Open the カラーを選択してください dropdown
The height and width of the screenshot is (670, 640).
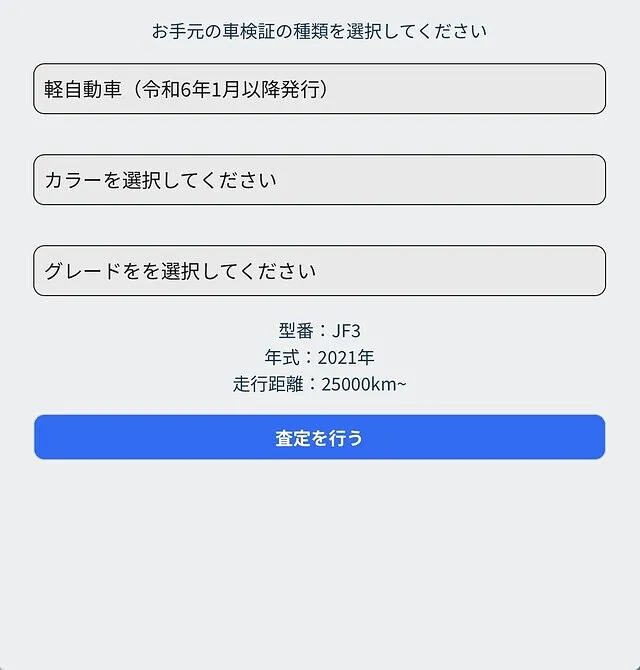(319, 180)
